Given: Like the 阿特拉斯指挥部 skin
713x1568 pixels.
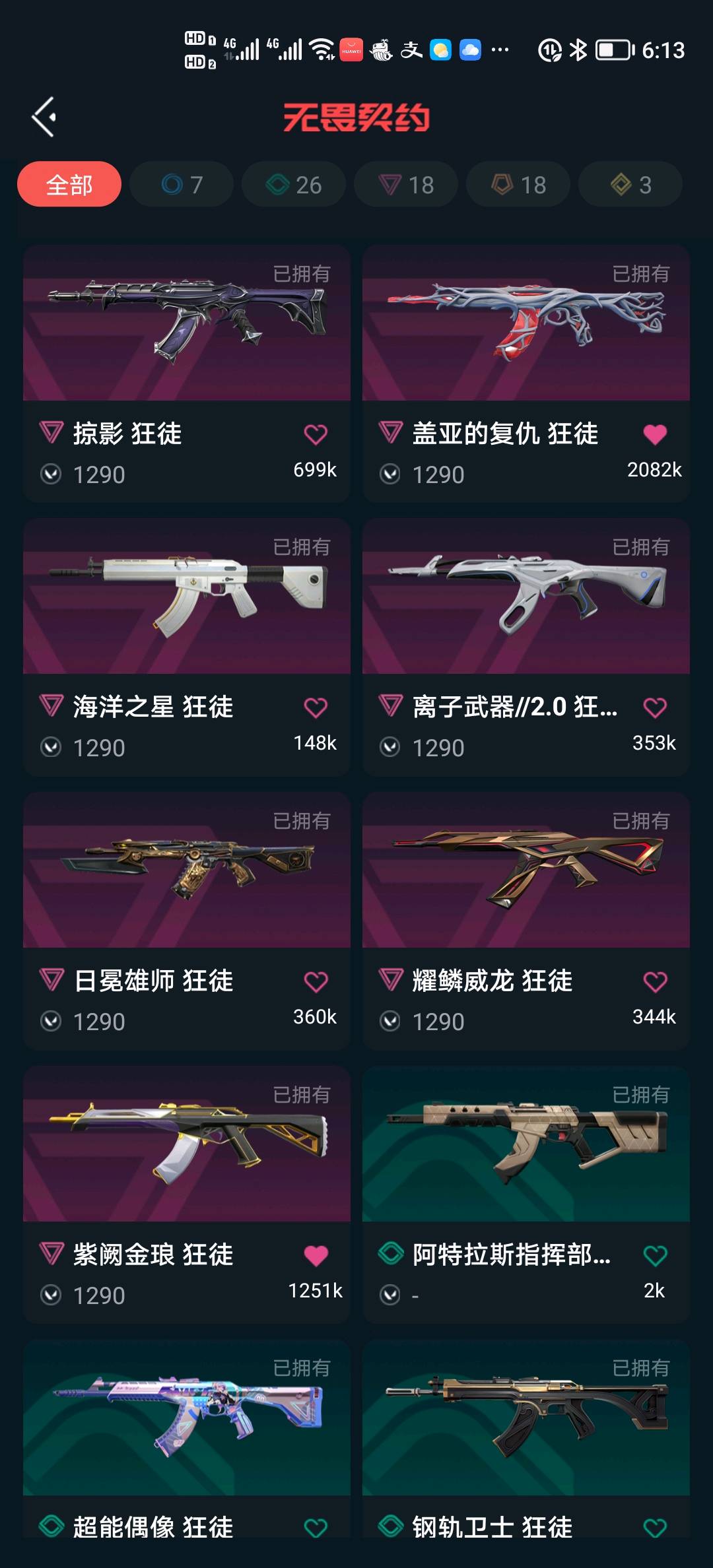Looking at the screenshot, I should pyautogui.click(x=655, y=1255).
